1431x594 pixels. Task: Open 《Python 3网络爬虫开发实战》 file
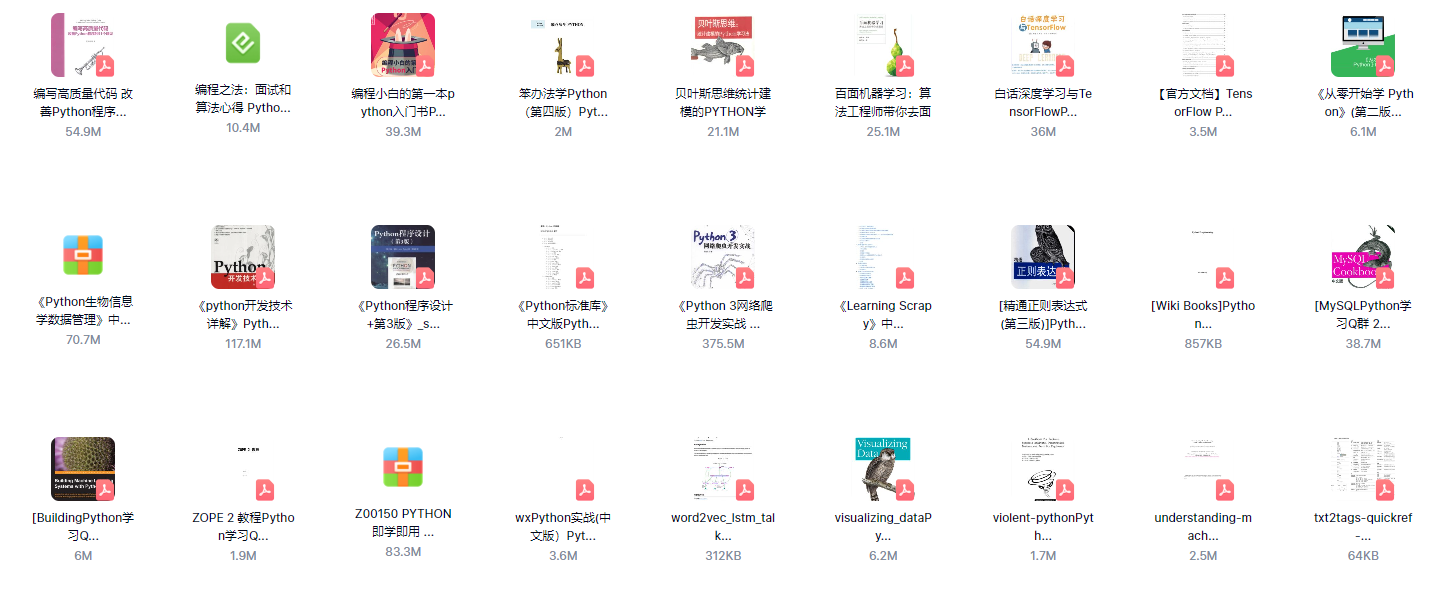point(723,257)
